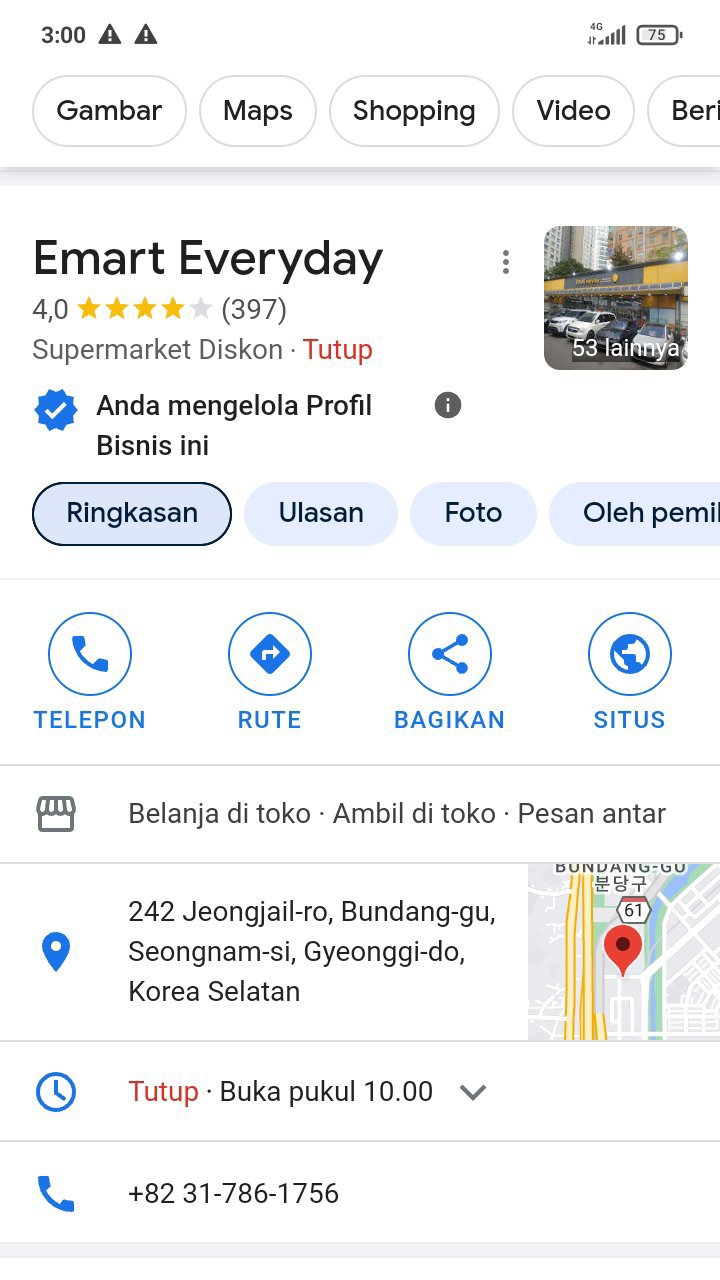
Task: Open the map preview thumbnail
Action: point(624,951)
